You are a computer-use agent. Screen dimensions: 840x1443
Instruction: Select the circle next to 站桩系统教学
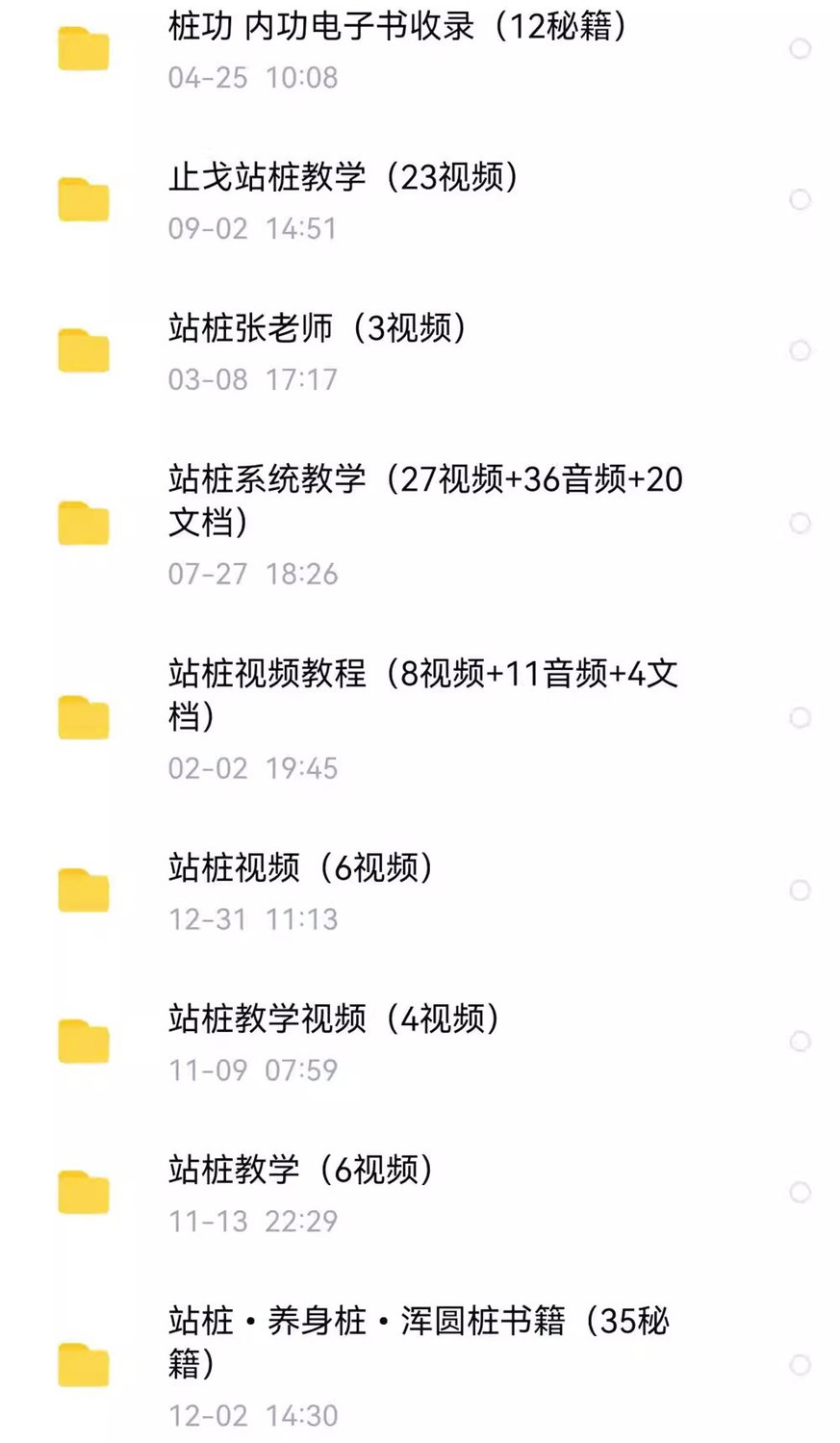click(800, 523)
